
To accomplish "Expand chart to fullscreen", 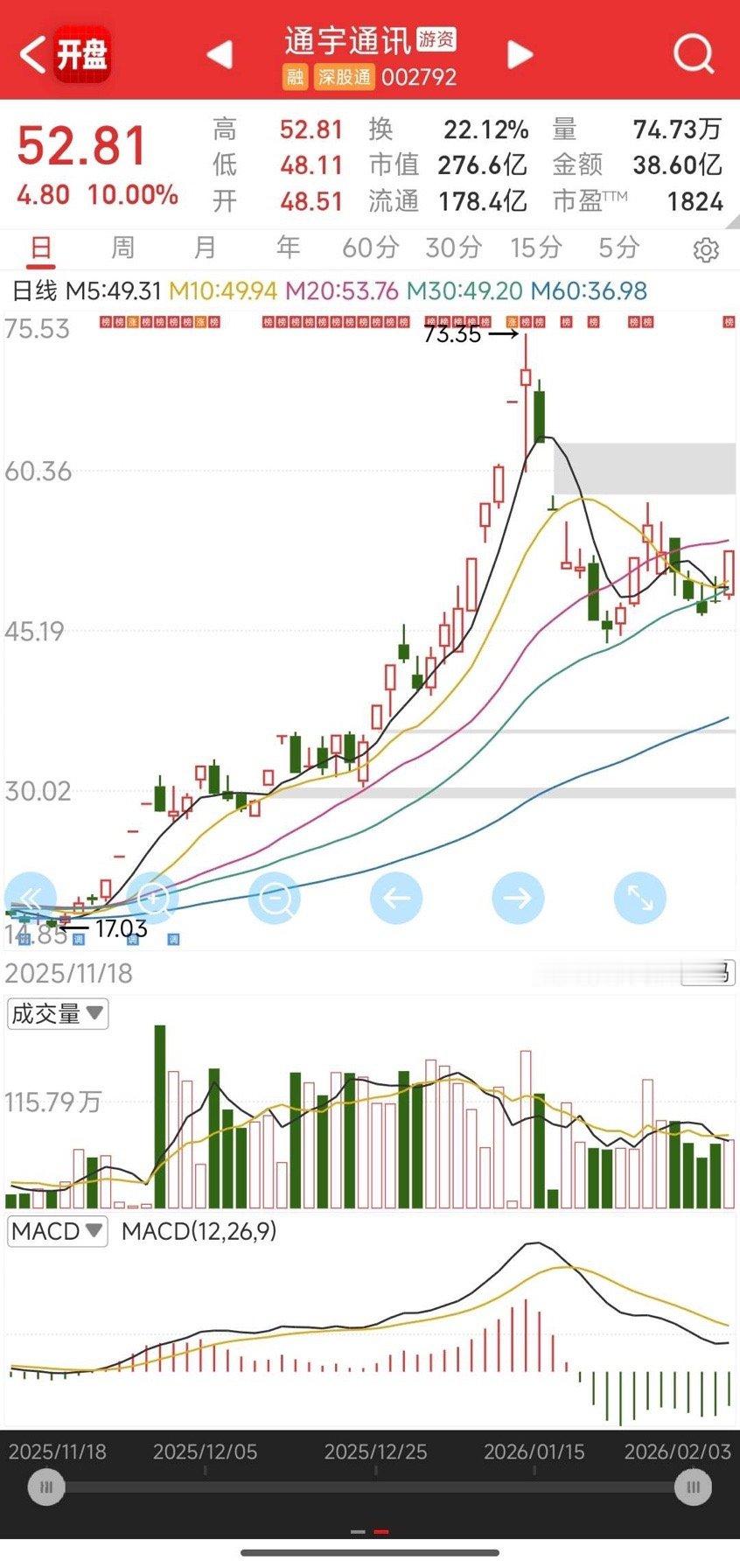I will pos(640,898).
